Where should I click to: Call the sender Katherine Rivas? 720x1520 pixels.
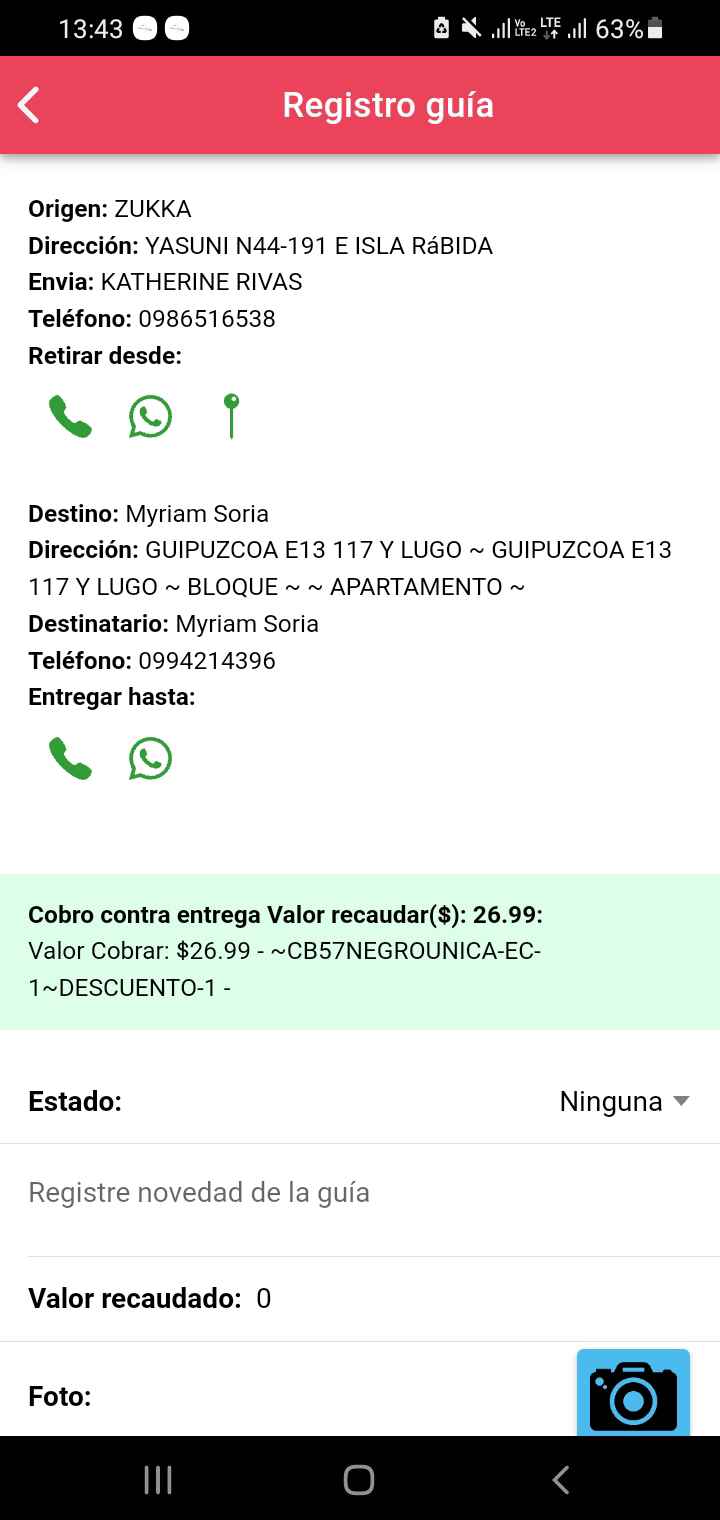[x=70, y=417]
